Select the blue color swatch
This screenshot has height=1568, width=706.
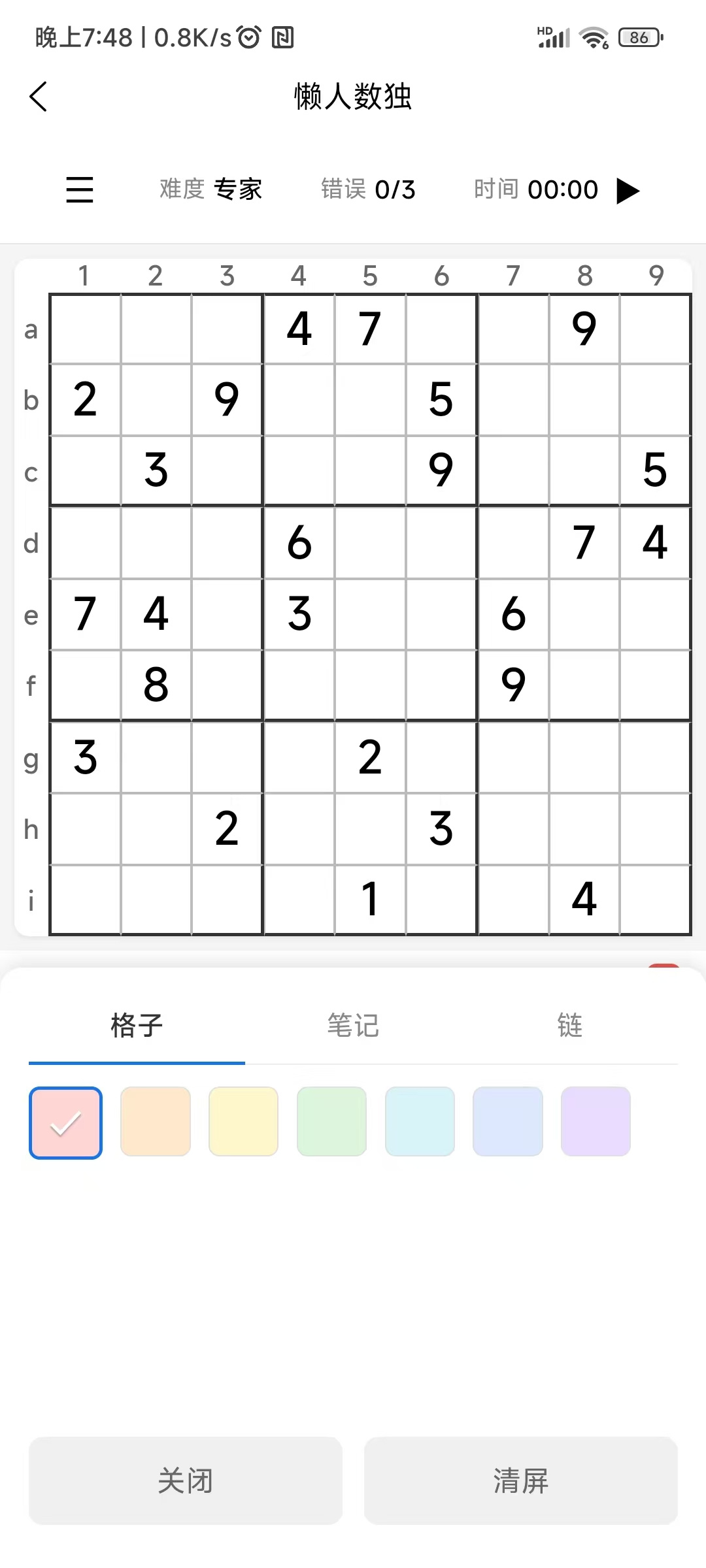508,1122
